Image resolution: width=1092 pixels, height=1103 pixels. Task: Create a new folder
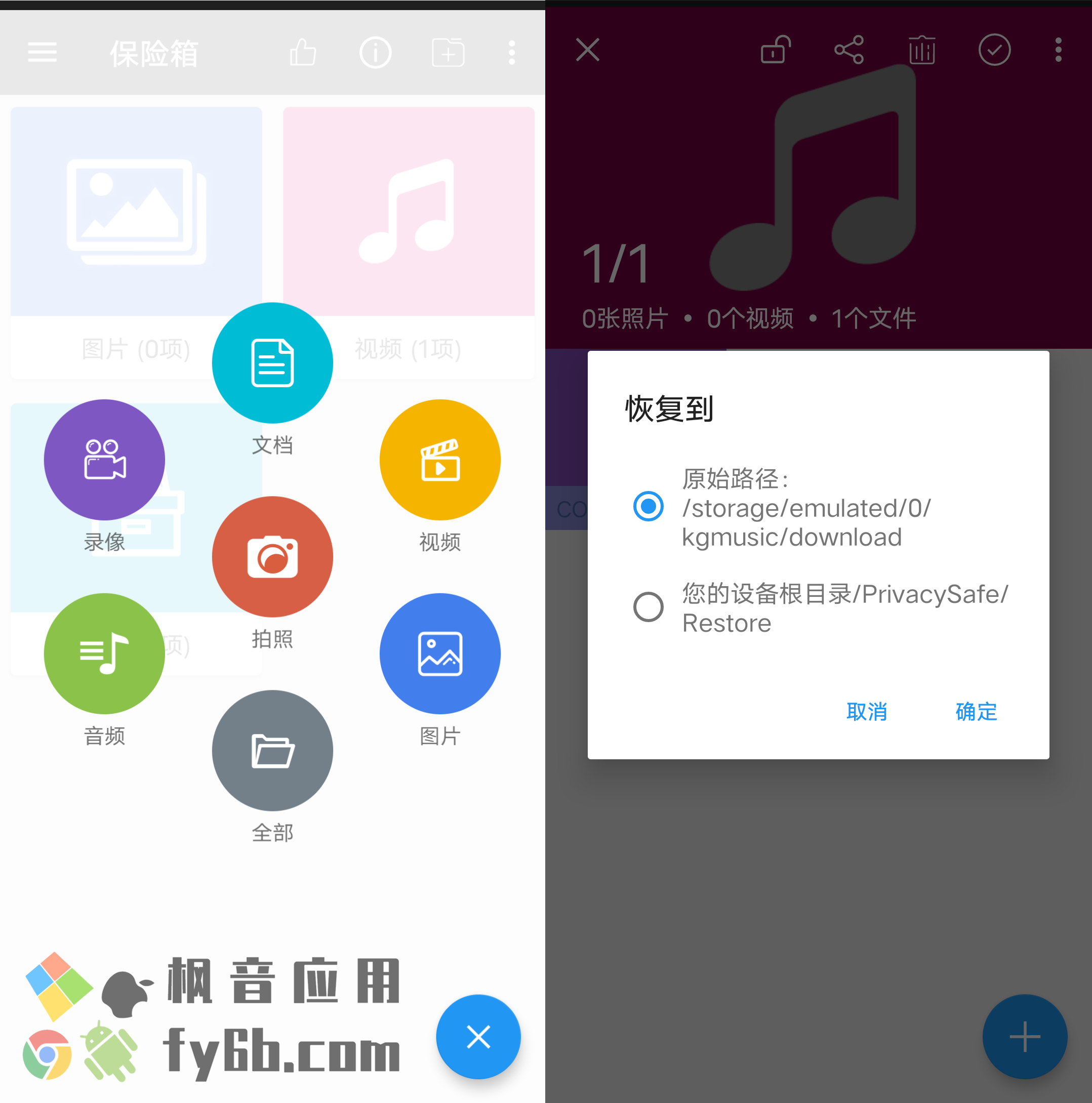448,53
